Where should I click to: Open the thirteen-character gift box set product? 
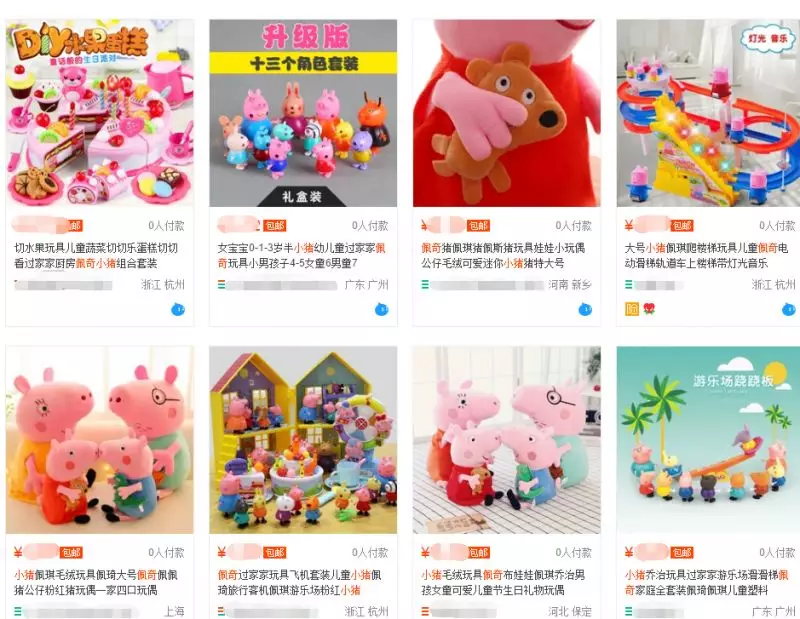click(x=303, y=113)
